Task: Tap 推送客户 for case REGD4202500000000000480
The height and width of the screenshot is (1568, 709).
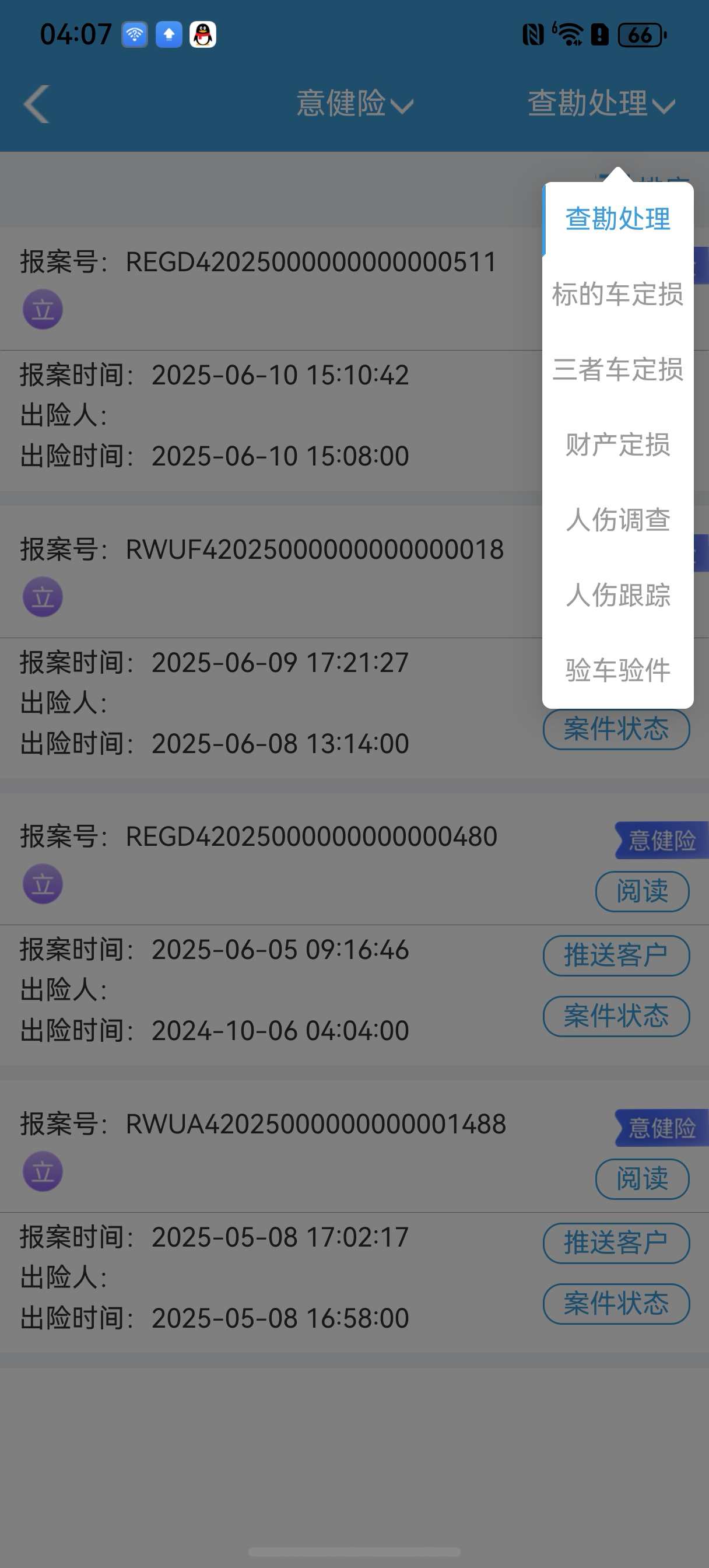Action: 616,955
